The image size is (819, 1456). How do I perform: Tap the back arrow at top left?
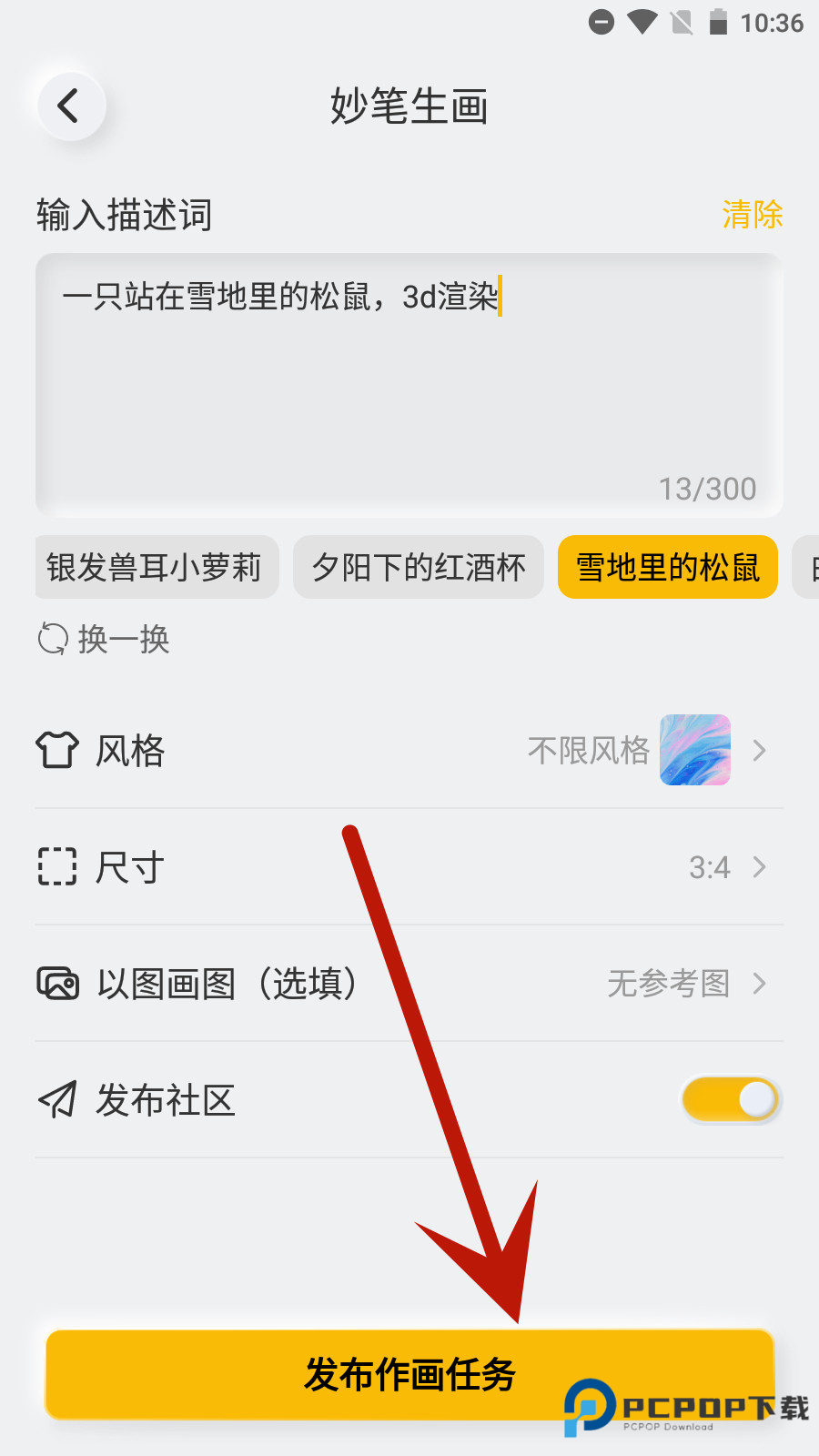coord(70,105)
